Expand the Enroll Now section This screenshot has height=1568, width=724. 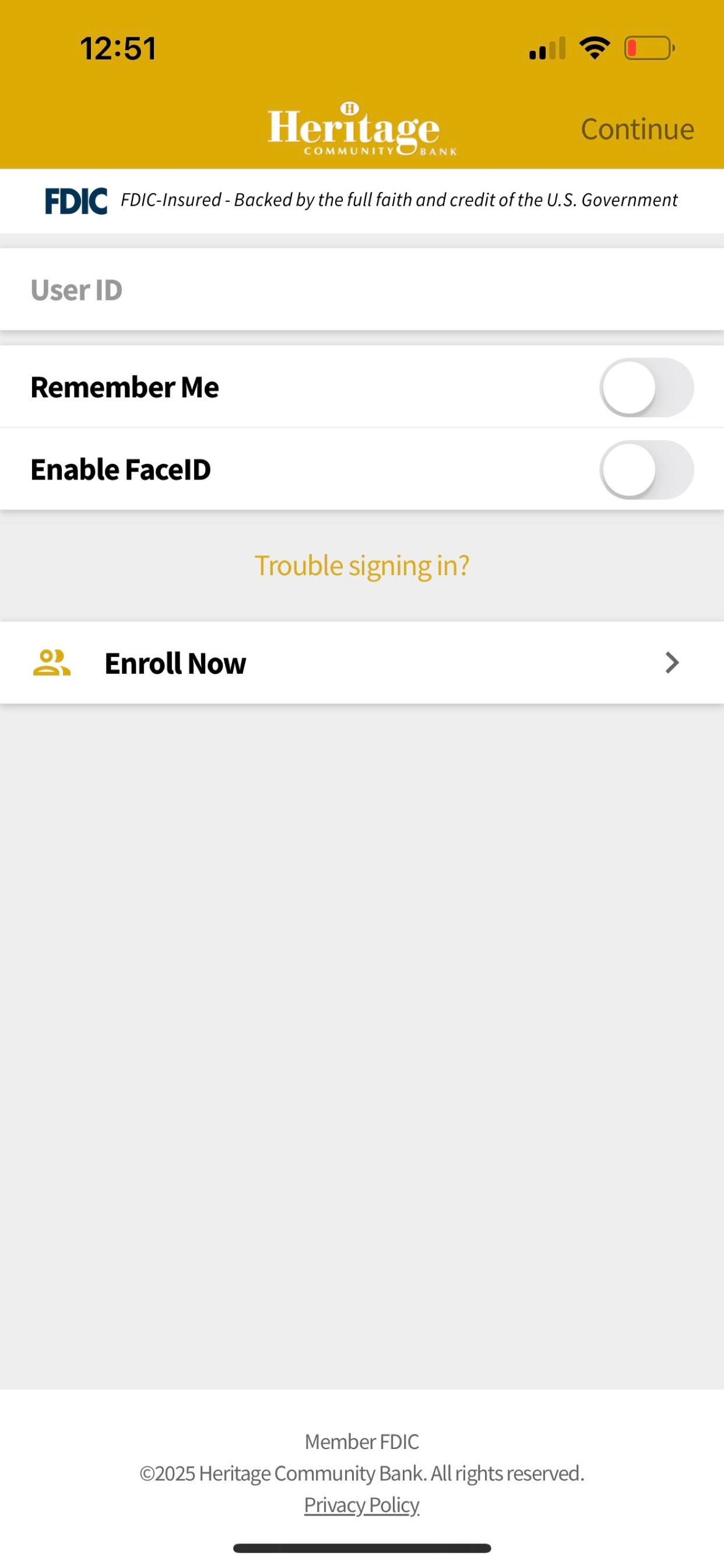click(x=362, y=663)
